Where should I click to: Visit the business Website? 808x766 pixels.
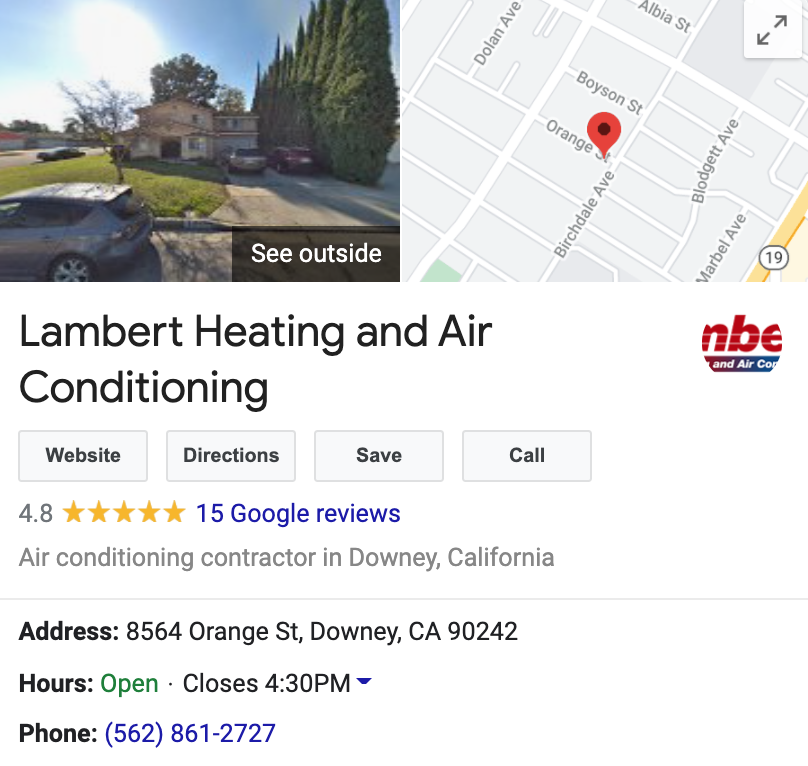pyautogui.click(x=83, y=456)
